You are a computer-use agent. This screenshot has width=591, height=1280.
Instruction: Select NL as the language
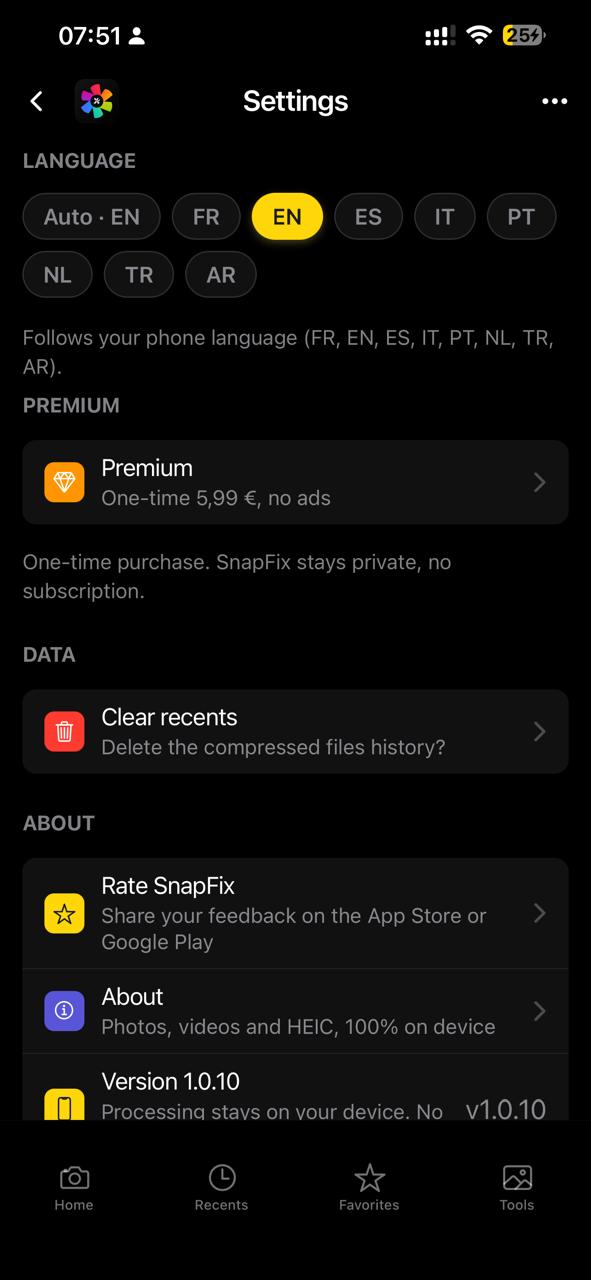point(58,275)
